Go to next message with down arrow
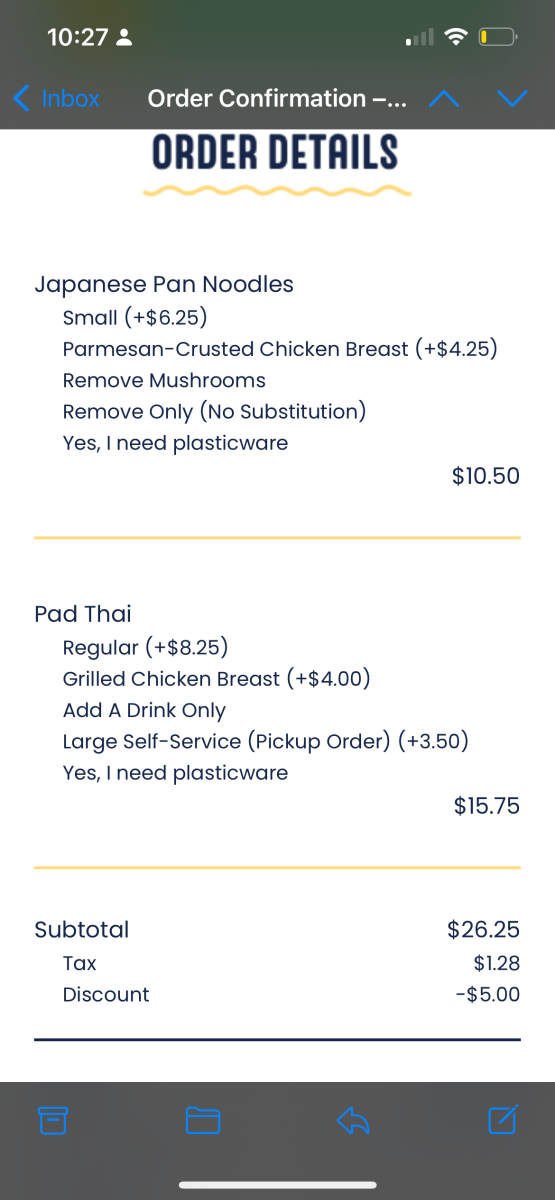555x1200 pixels. (512, 98)
